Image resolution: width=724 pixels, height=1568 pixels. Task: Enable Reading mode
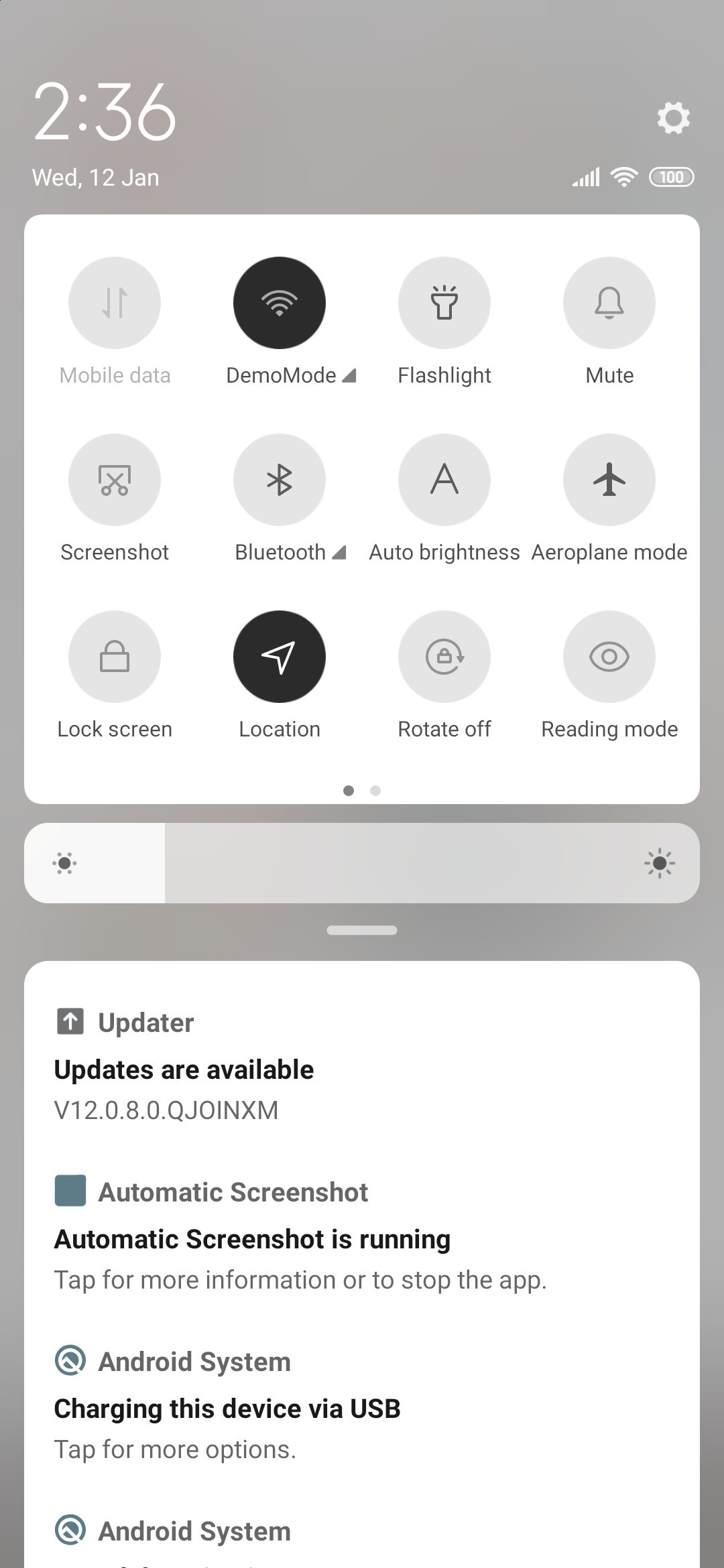[609, 657]
